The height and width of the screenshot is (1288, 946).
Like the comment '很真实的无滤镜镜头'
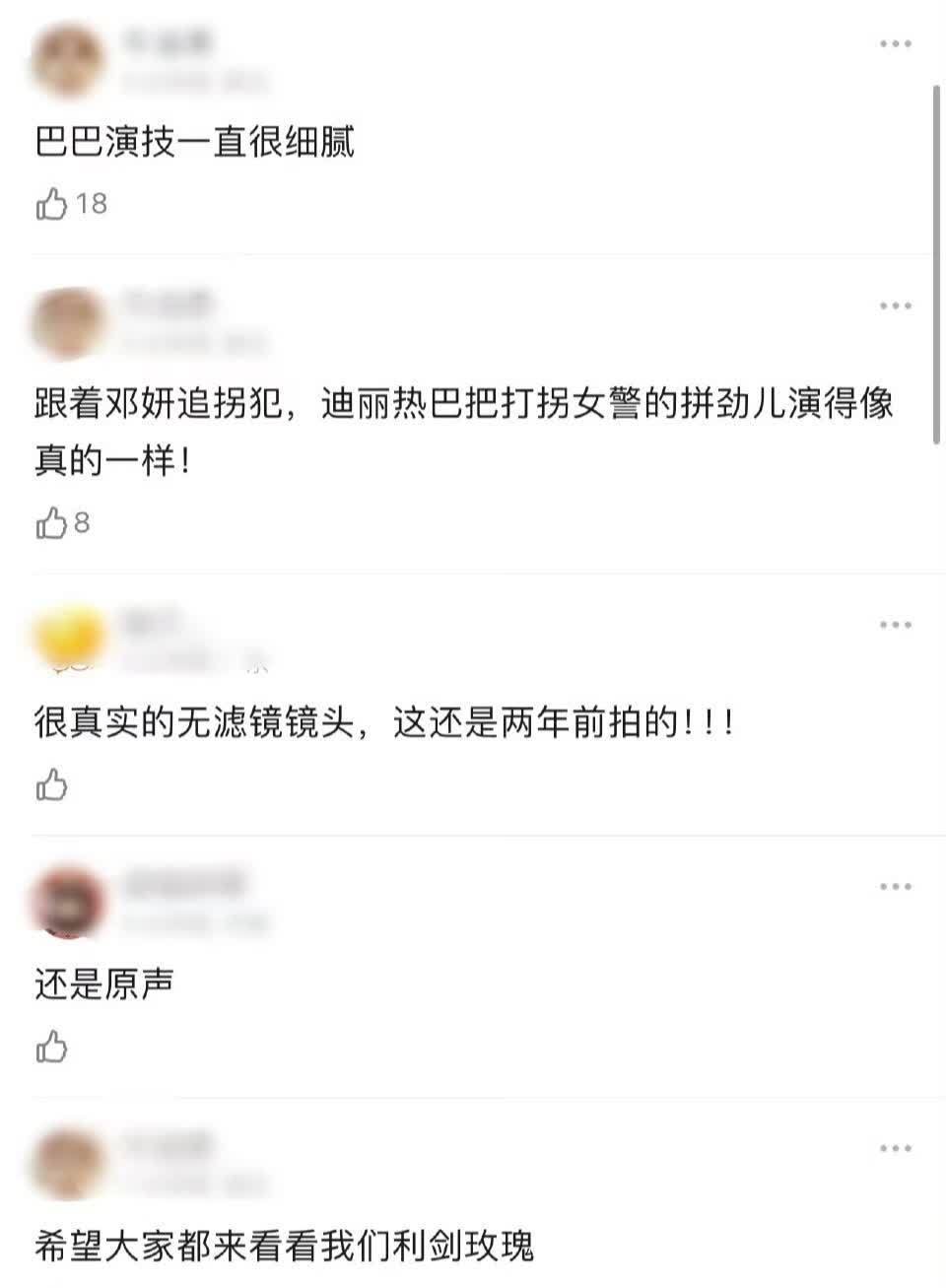pos(51,785)
